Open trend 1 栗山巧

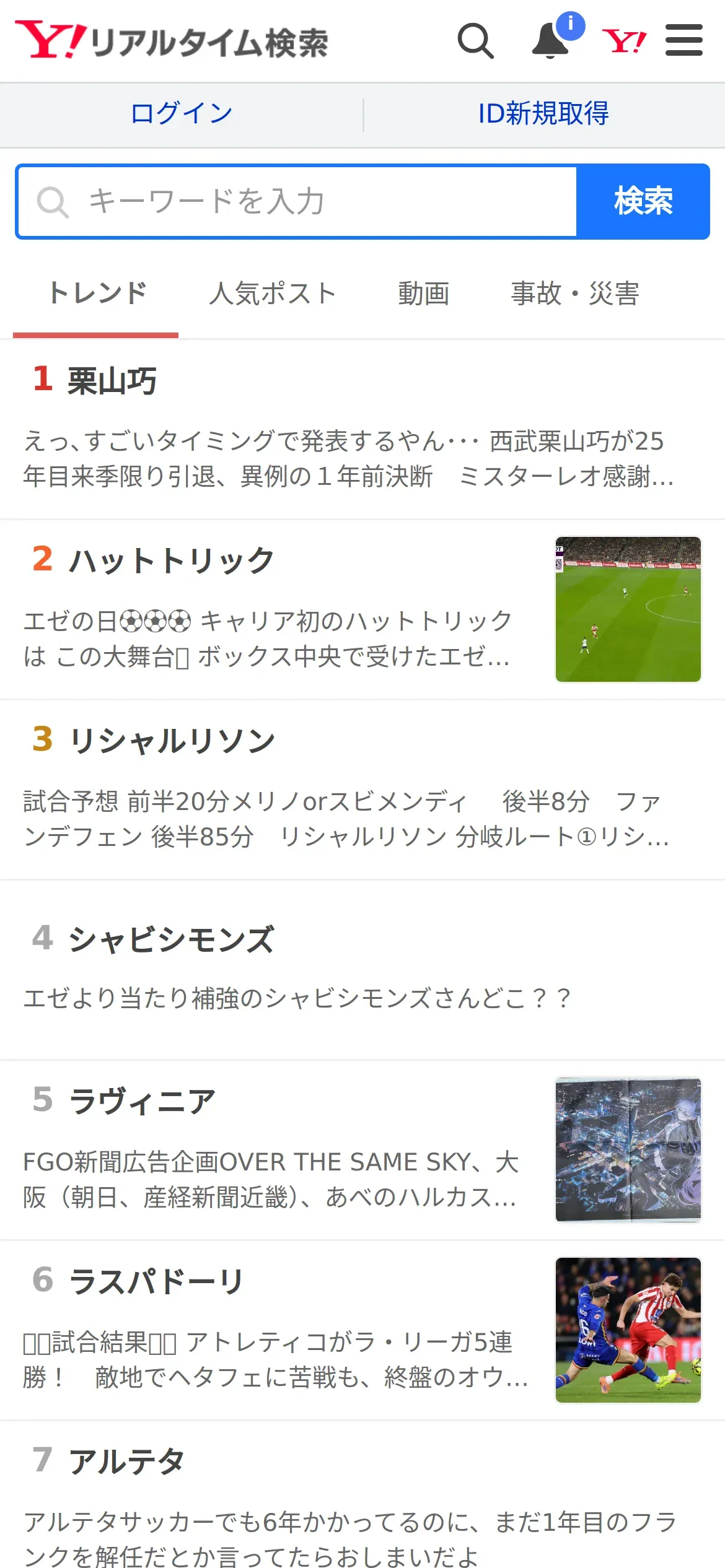tap(112, 380)
